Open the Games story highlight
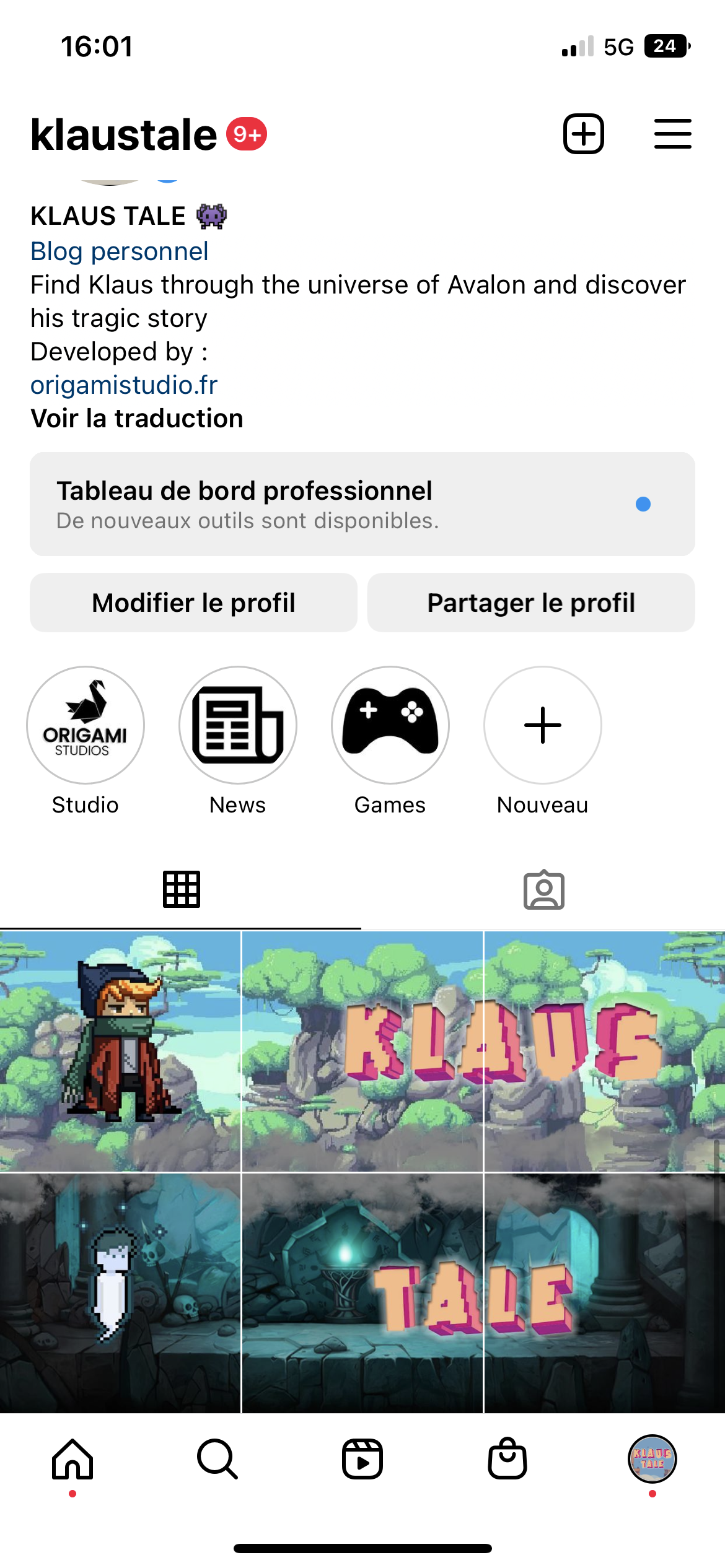 coord(390,725)
